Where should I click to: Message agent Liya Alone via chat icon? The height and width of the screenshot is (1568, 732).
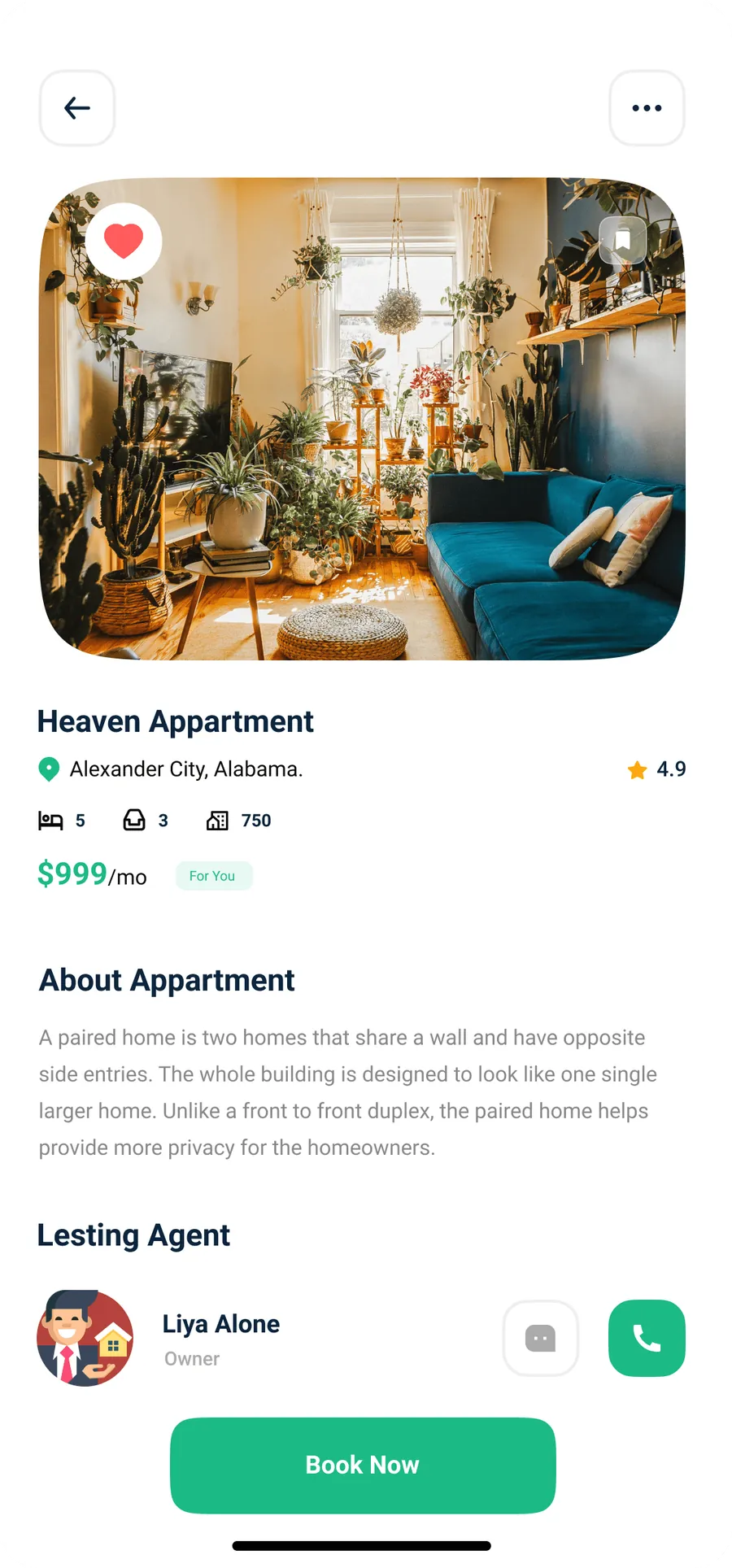[541, 1338]
